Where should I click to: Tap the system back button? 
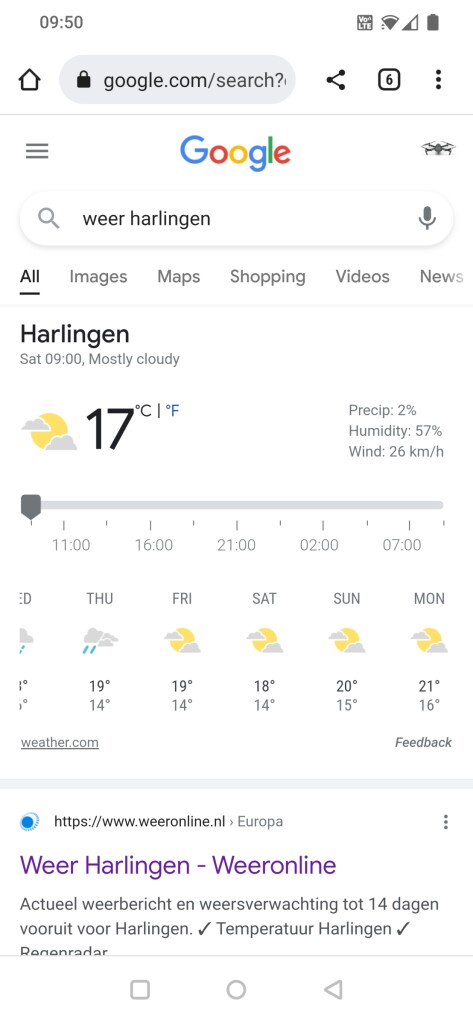point(333,990)
